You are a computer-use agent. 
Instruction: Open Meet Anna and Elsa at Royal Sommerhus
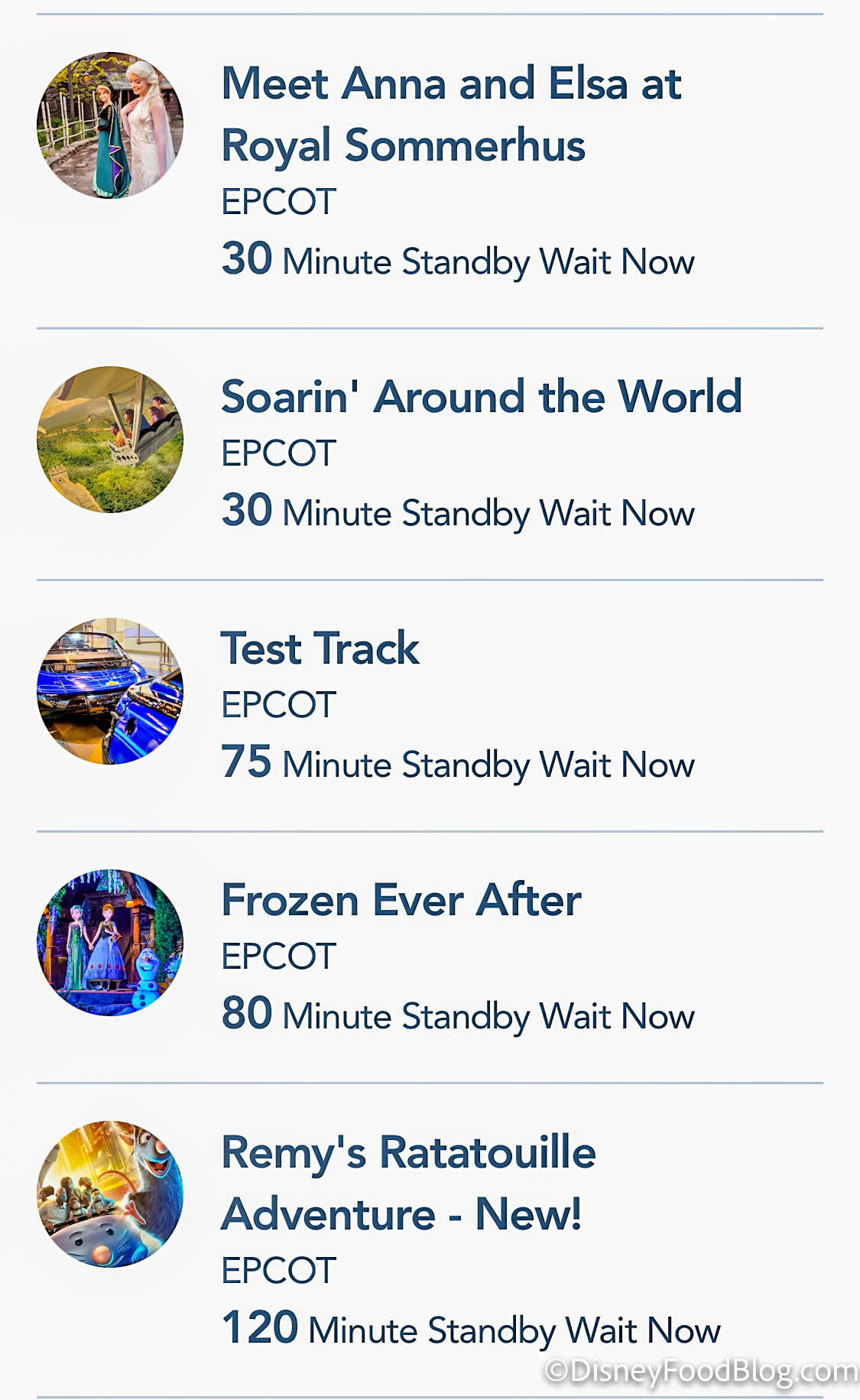tap(451, 115)
